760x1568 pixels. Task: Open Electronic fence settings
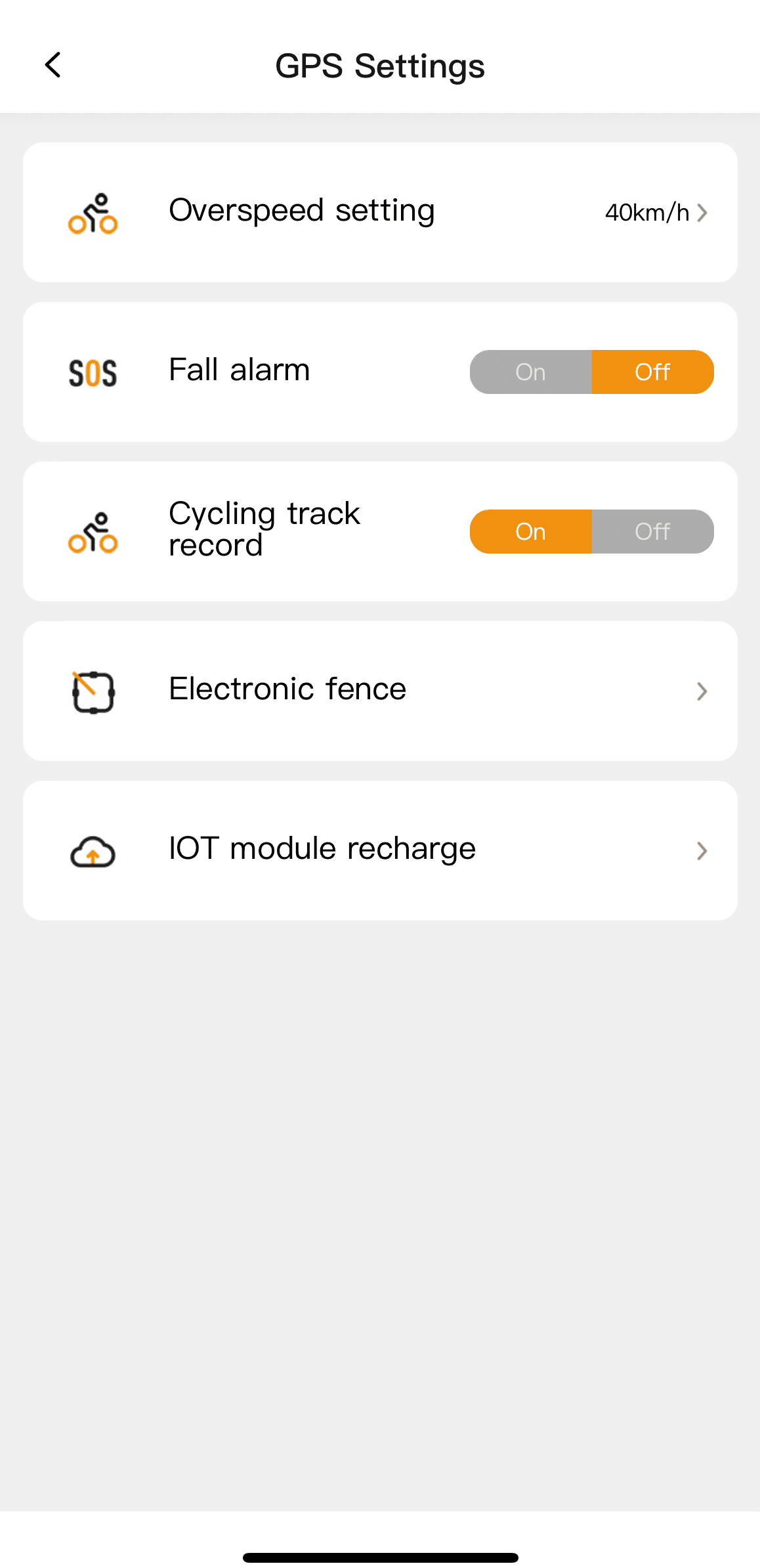pyautogui.click(x=380, y=691)
